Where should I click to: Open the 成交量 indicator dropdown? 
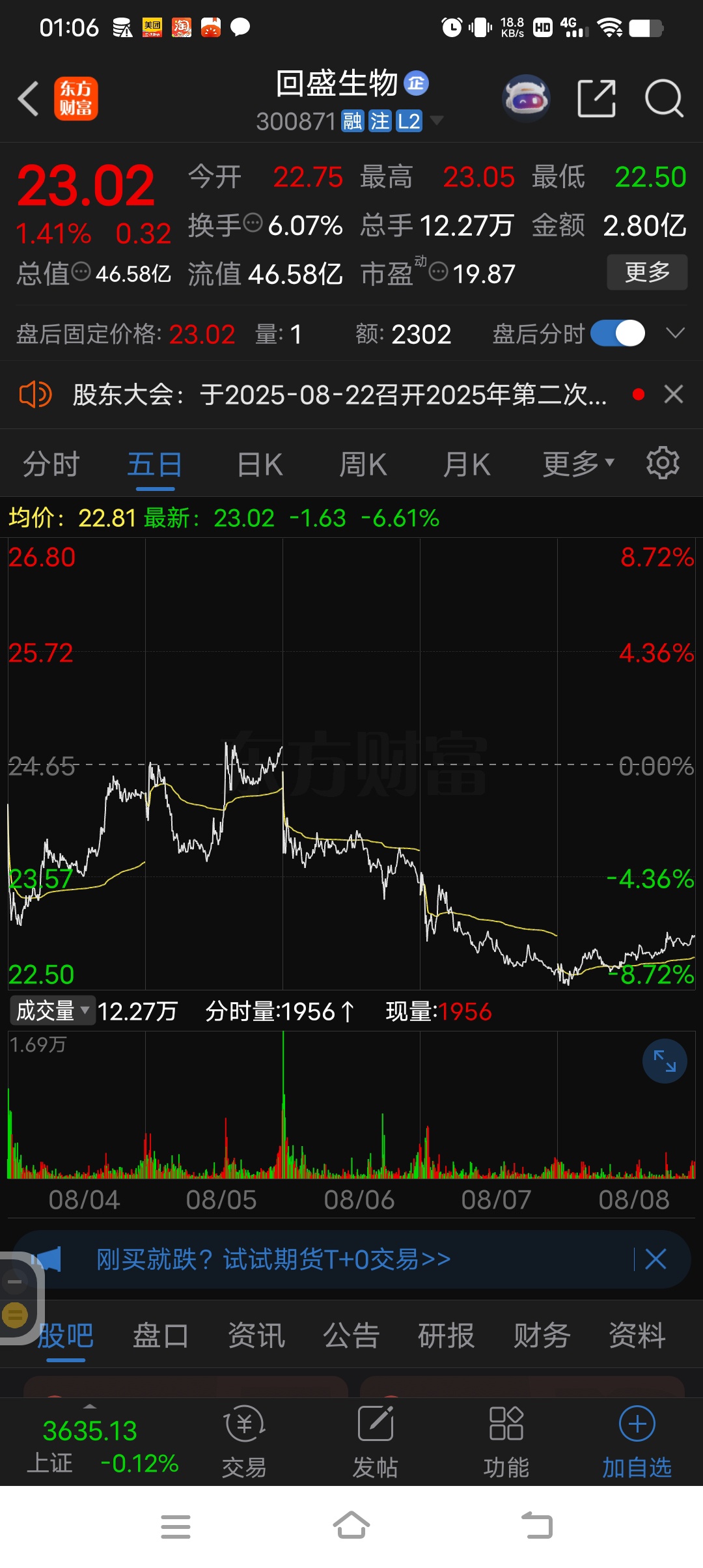(52, 1011)
